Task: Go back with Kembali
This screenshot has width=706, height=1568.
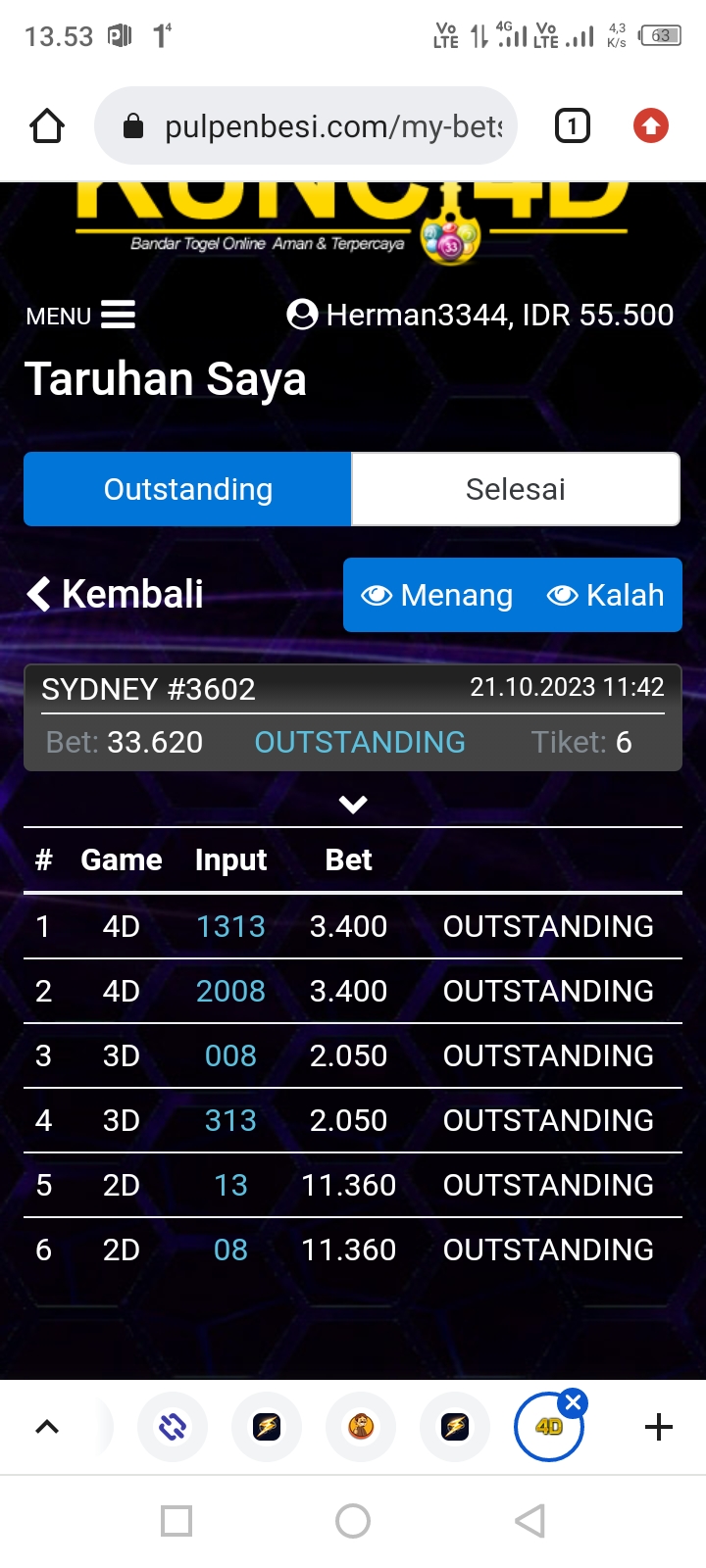Action: tap(116, 594)
